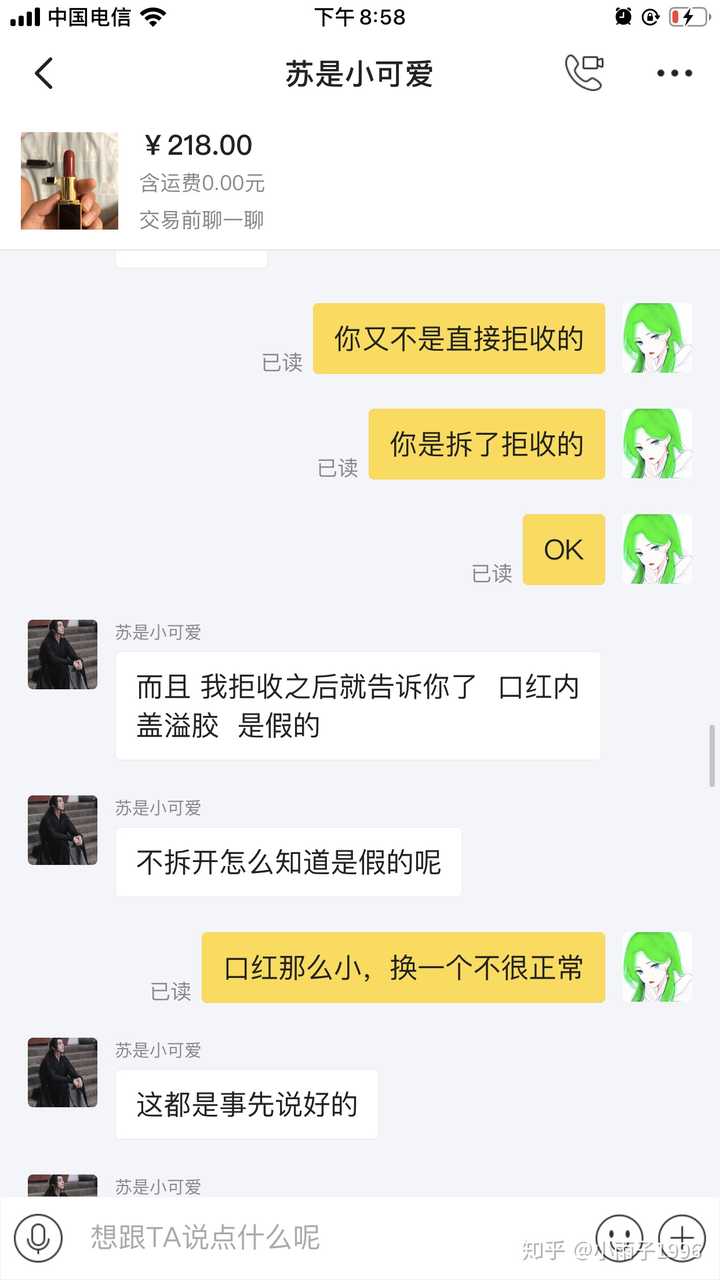Open the emoji picker smiley icon

pyautogui.click(x=618, y=1238)
